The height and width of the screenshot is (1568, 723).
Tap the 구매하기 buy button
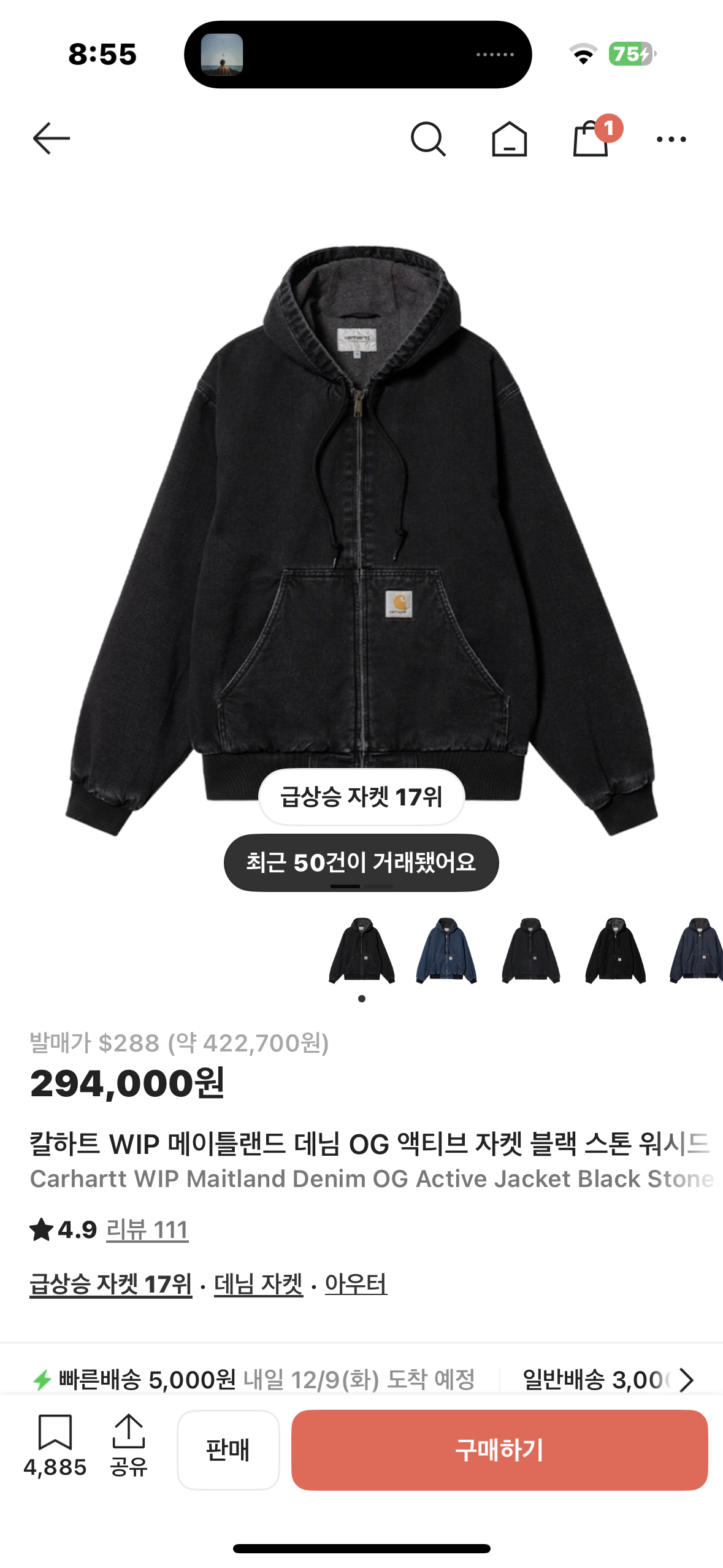(499, 1450)
